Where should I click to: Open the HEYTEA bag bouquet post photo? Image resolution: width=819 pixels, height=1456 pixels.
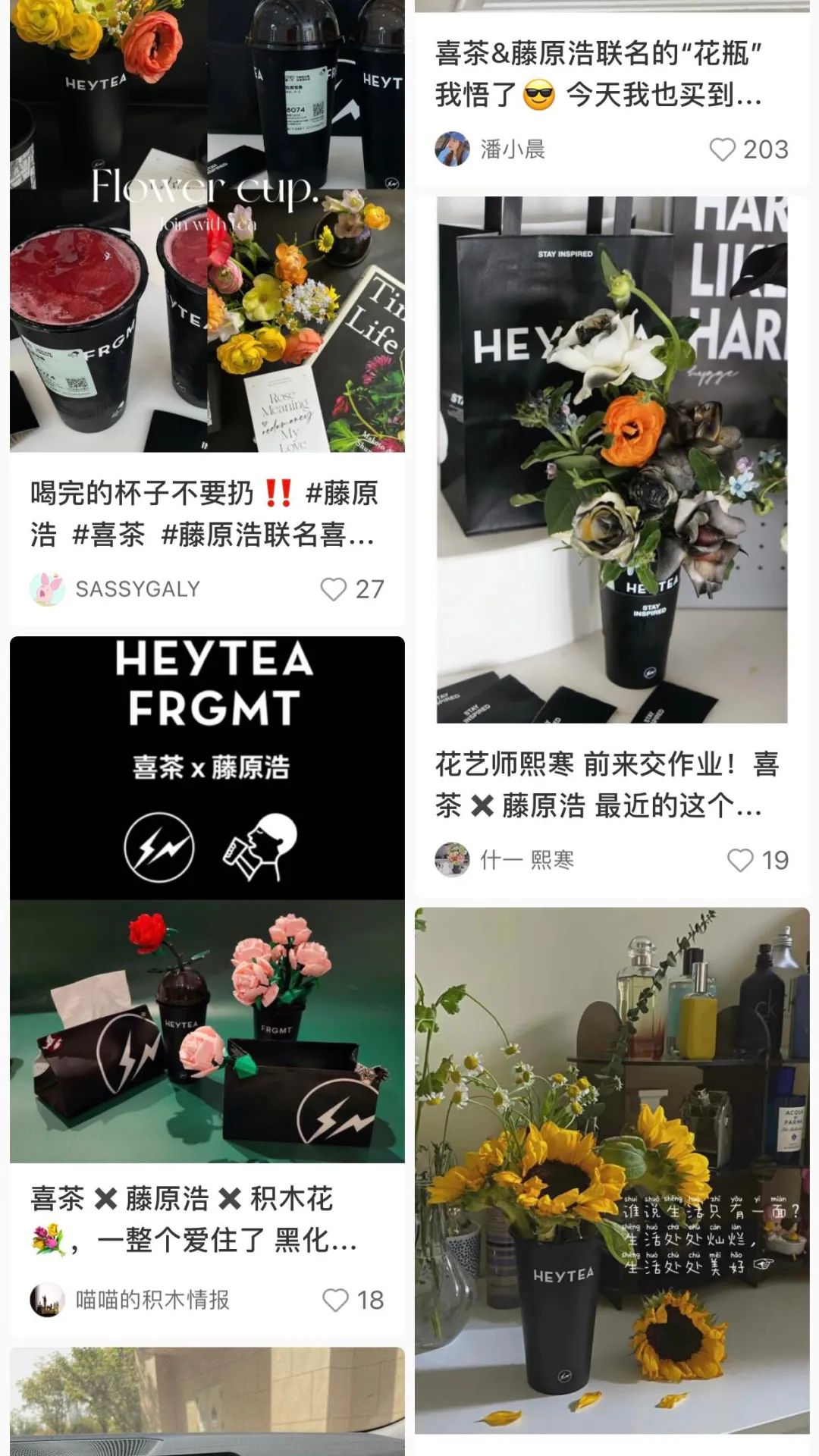point(612,460)
